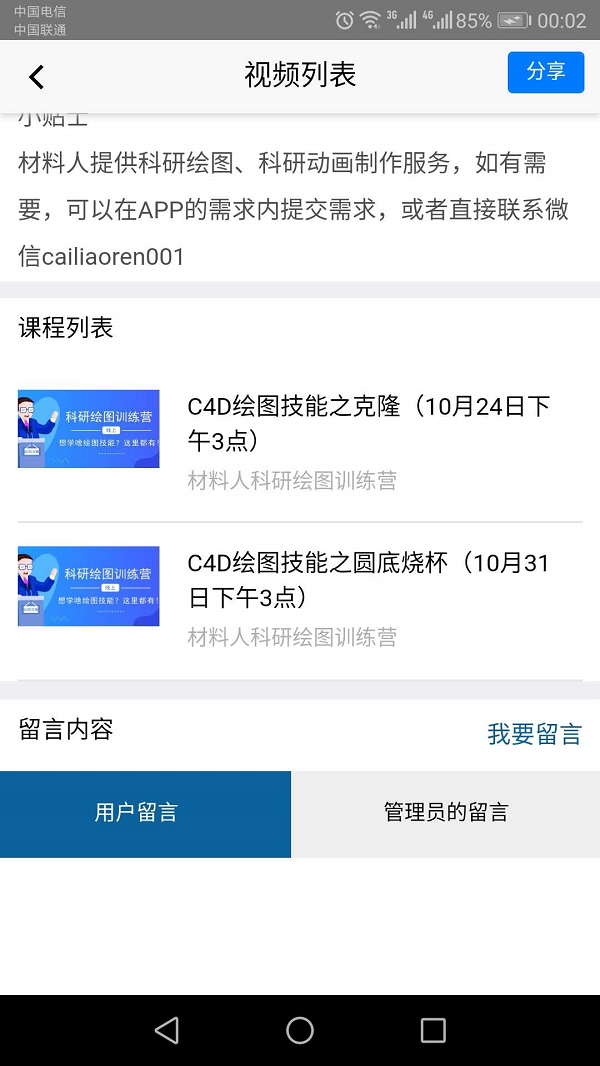600x1066 pixels.
Task: Open the system recent apps view
Action: click(x=433, y=1030)
